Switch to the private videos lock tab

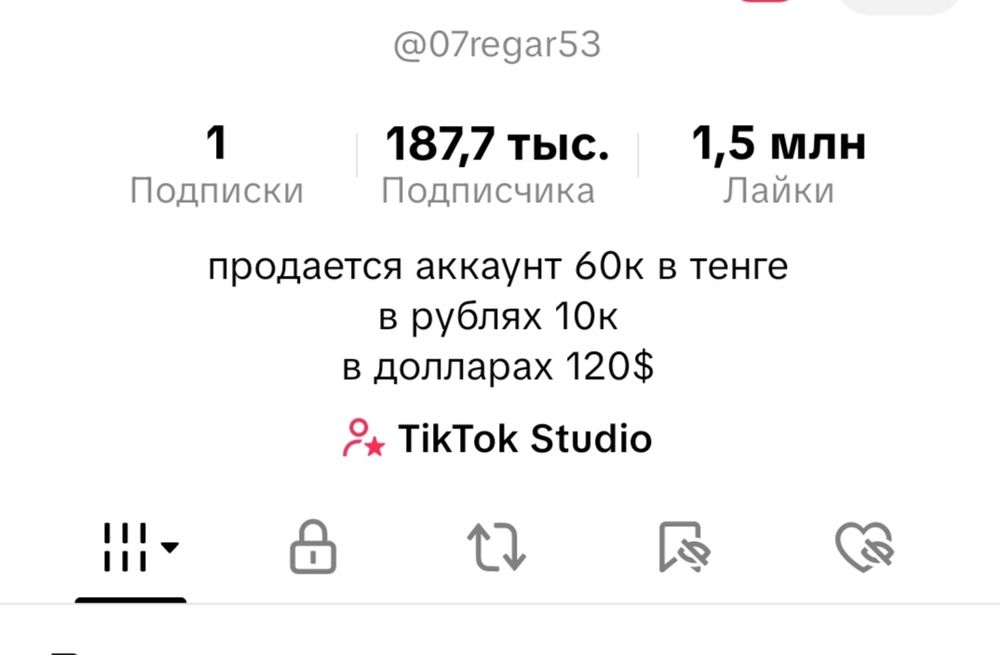pyautogui.click(x=313, y=548)
